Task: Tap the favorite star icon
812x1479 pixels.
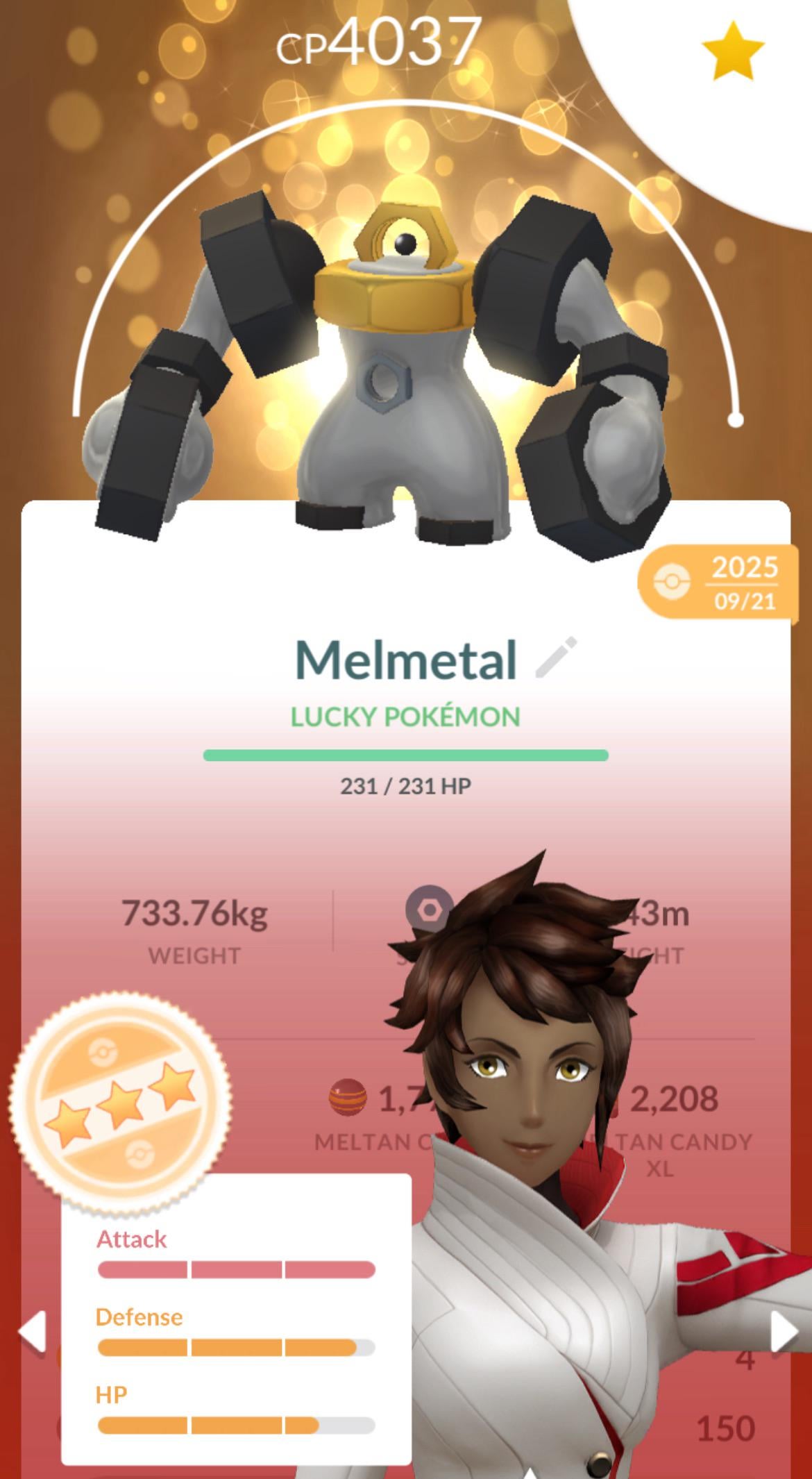Action: coord(733,51)
